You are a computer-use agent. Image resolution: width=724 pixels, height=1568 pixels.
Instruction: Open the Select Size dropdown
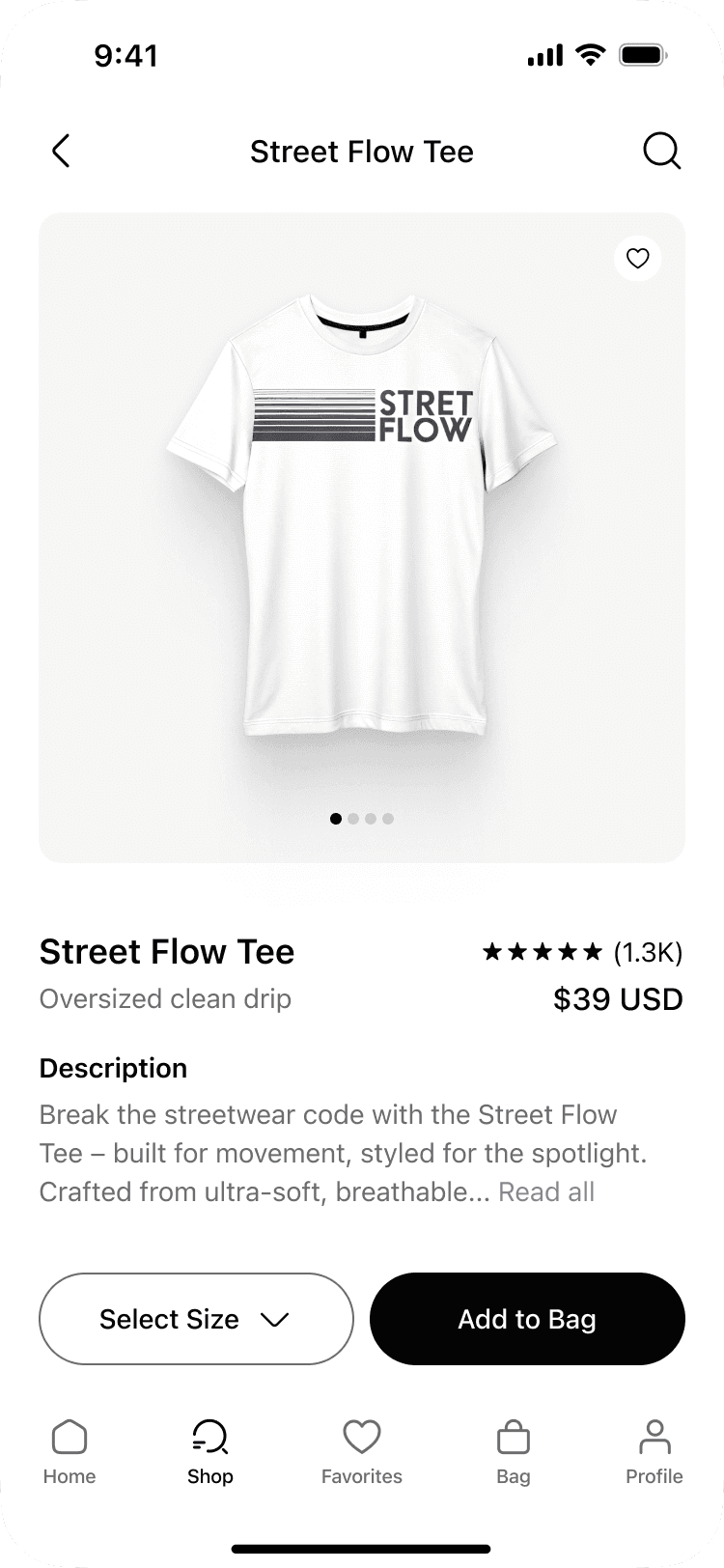pos(196,1319)
